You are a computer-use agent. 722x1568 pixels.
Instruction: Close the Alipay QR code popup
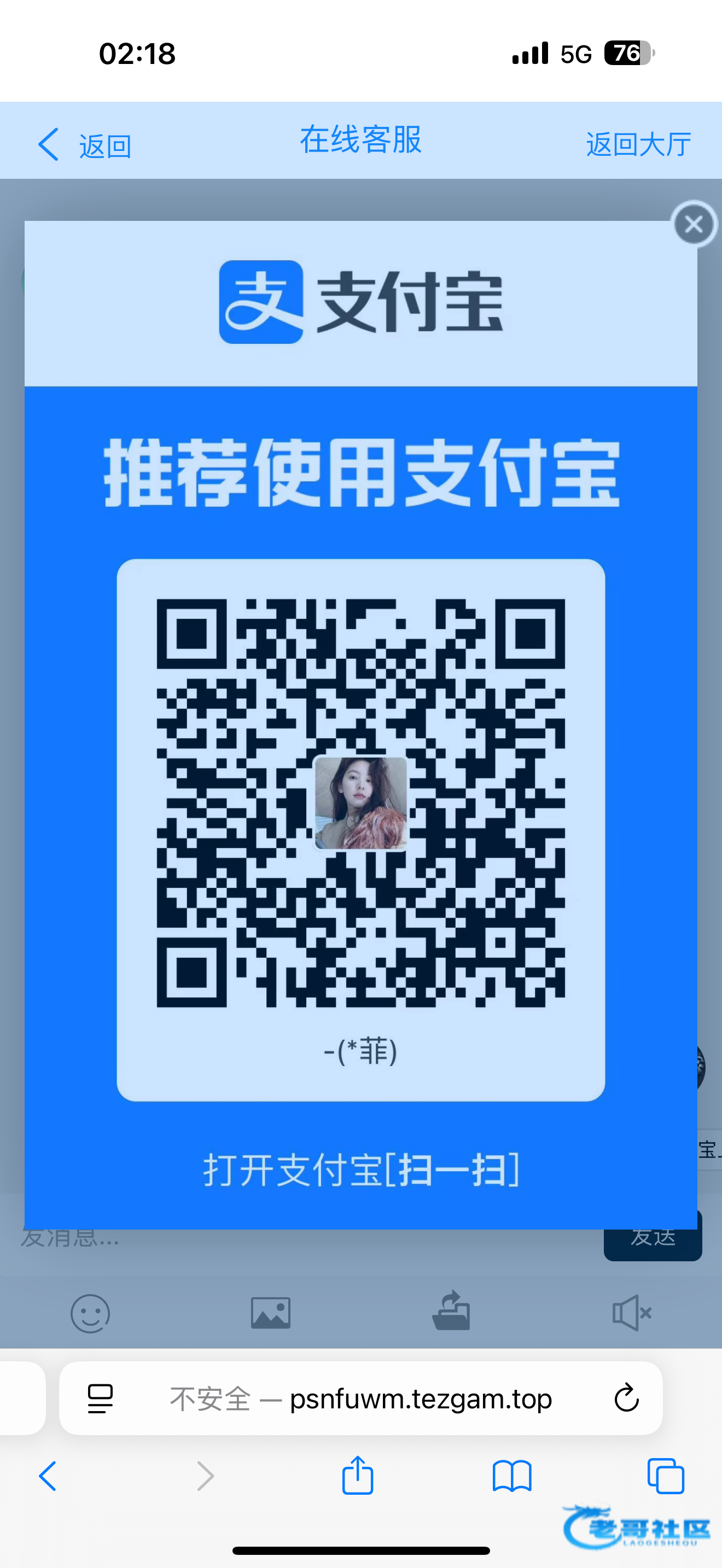pyautogui.click(x=694, y=224)
